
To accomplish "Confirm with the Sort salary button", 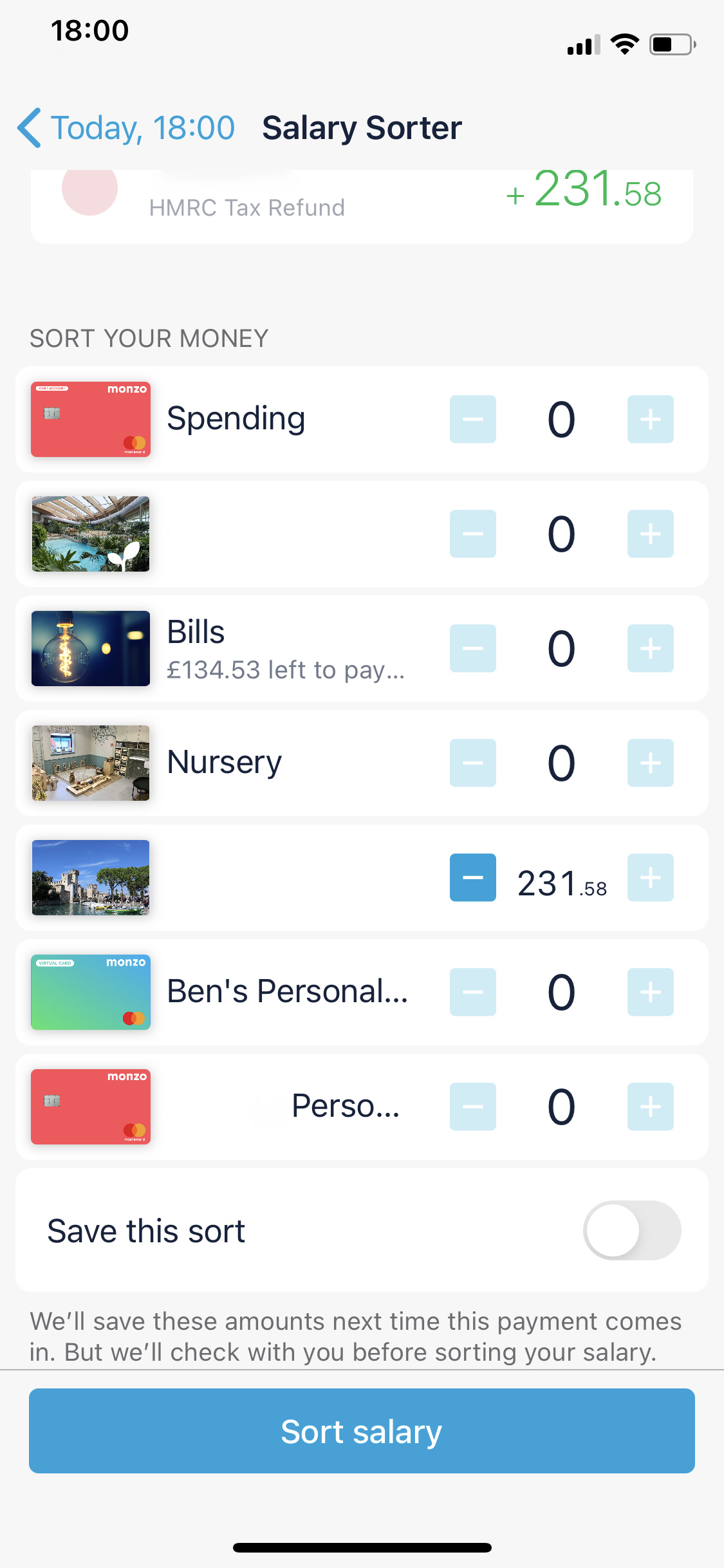I will 362,1431.
